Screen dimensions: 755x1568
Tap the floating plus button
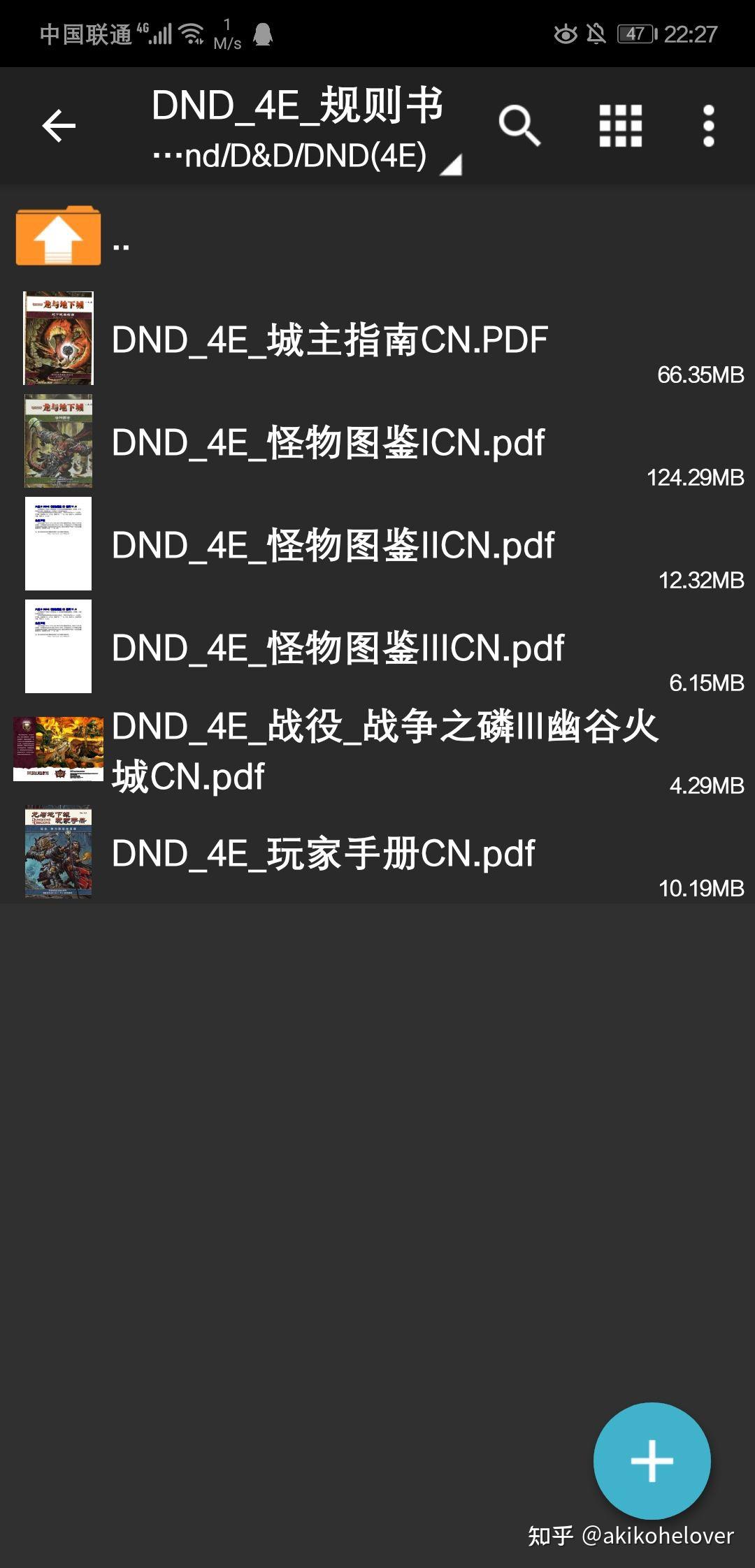[652, 1460]
